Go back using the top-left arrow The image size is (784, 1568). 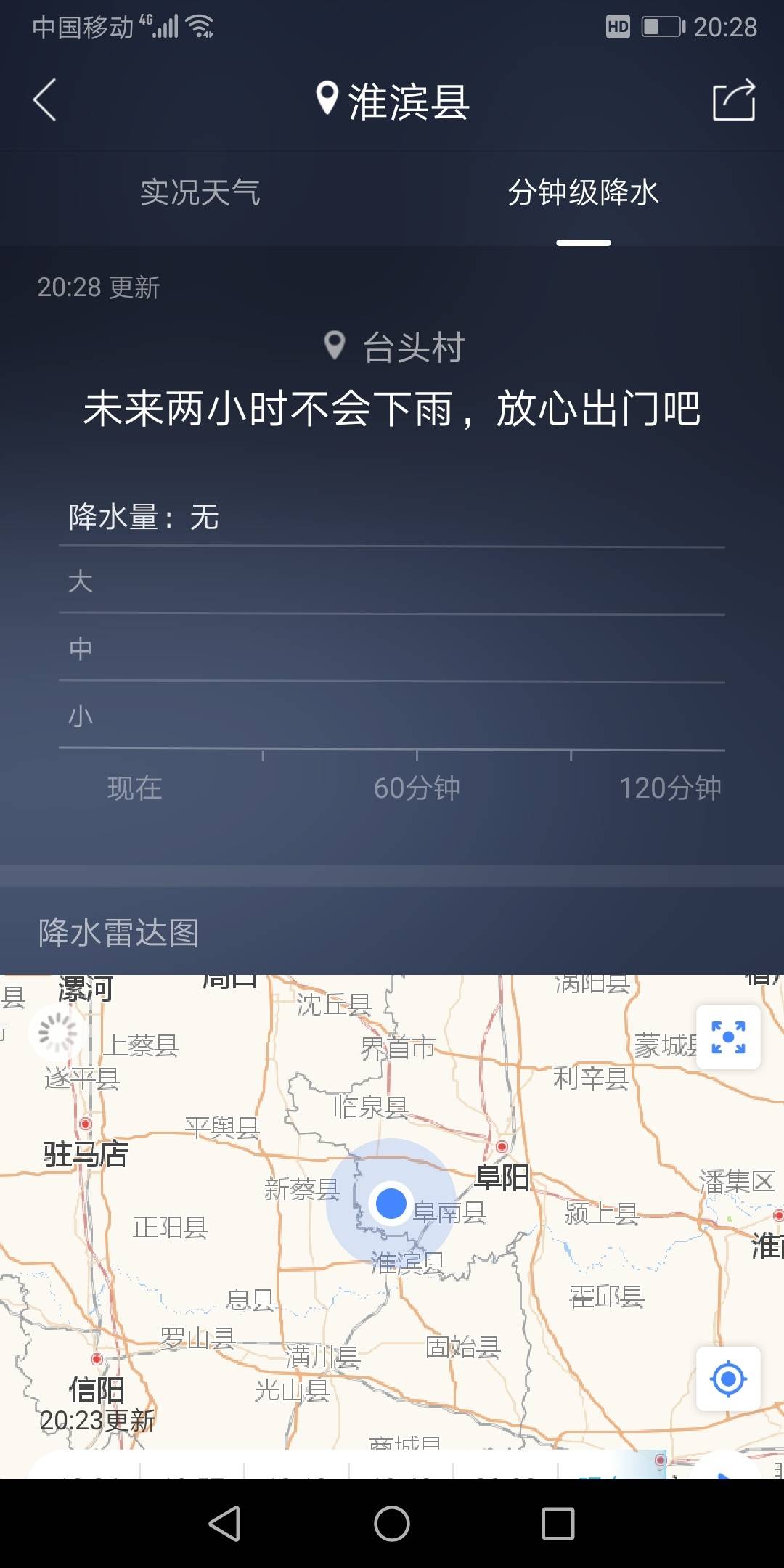45,99
